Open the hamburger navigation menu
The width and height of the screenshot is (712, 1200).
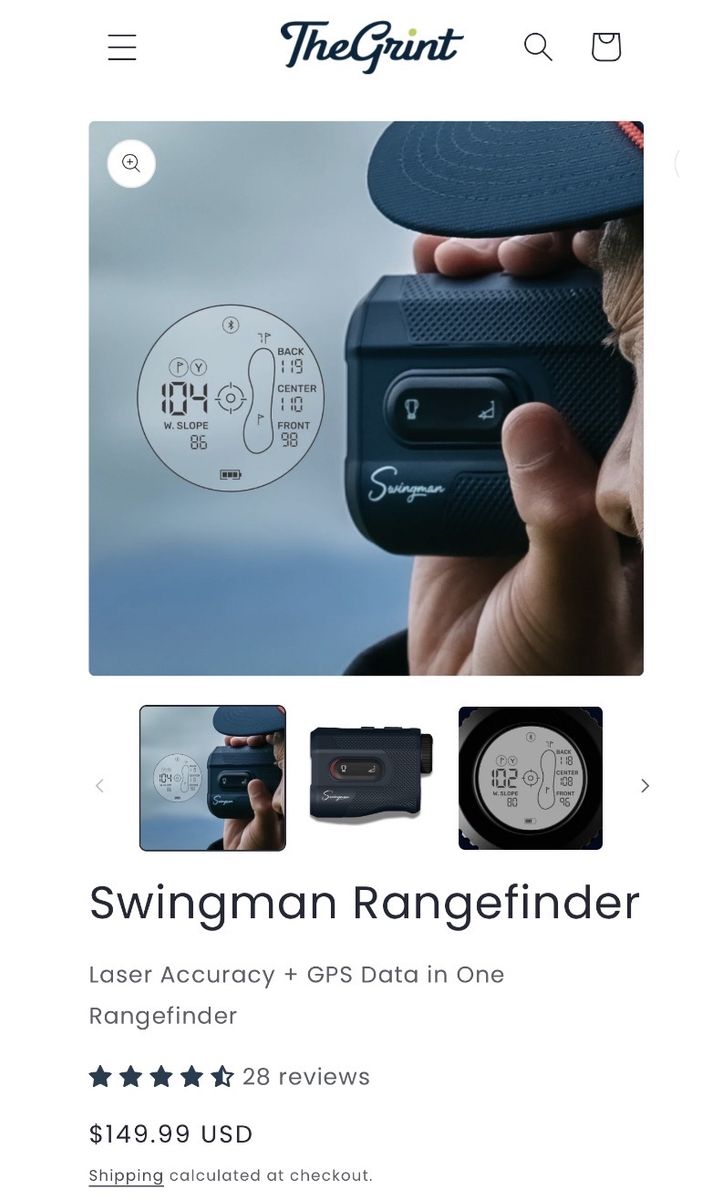[x=122, y=47]
